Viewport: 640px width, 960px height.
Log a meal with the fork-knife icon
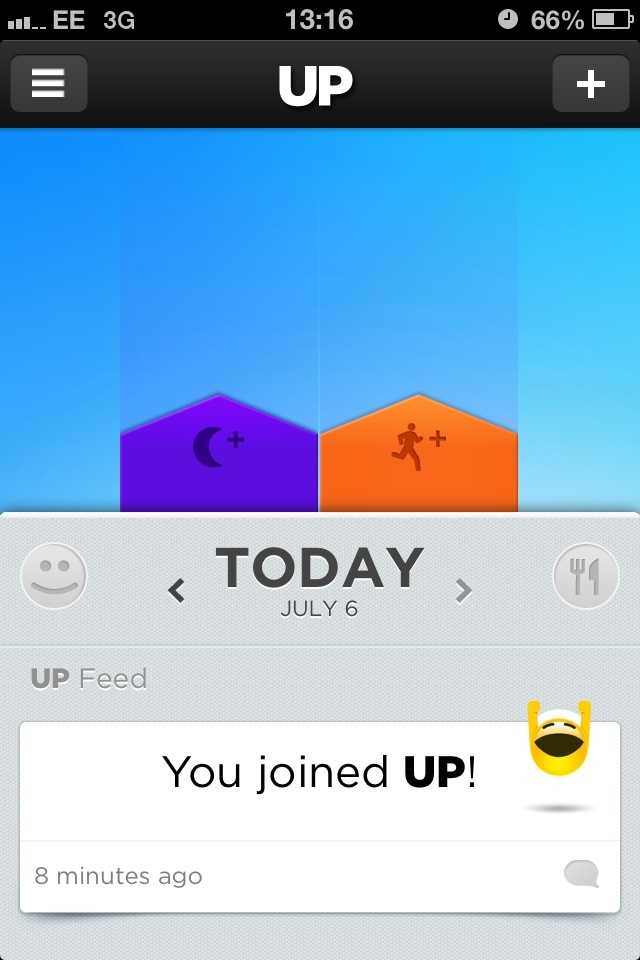pyautogui.click(x=585, y=577)
